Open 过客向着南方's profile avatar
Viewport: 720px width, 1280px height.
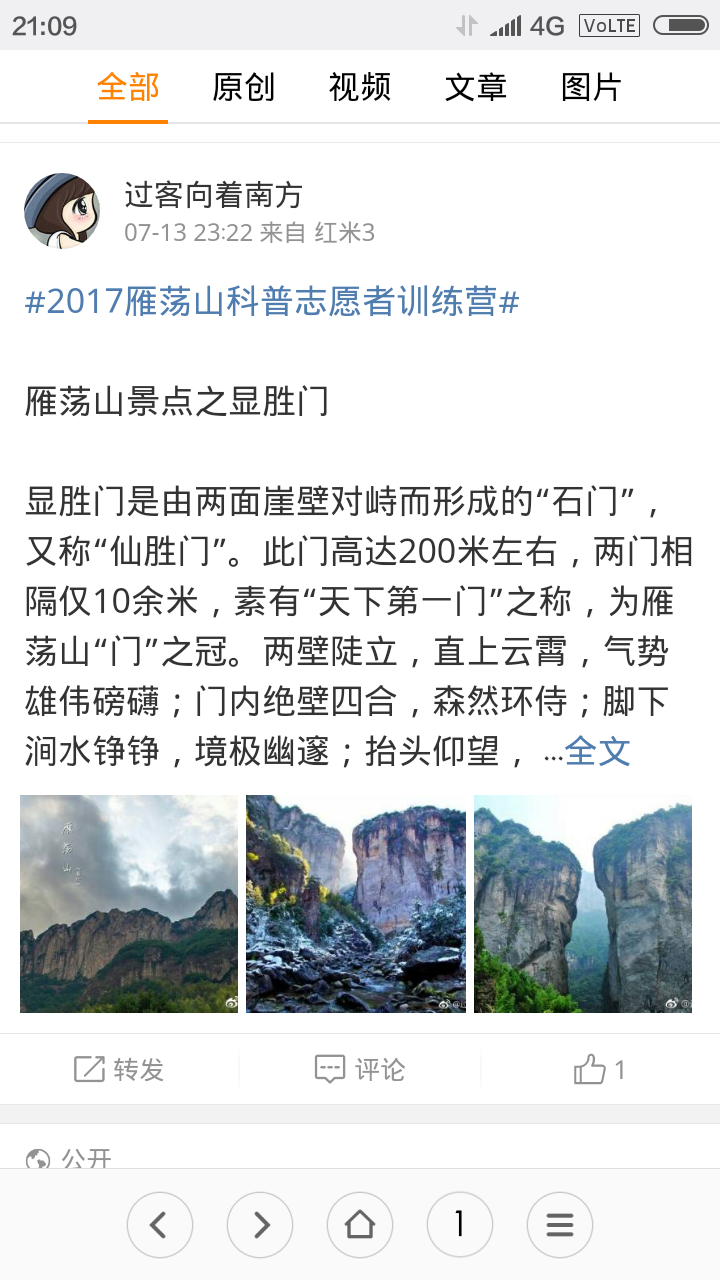click(62, 210)
